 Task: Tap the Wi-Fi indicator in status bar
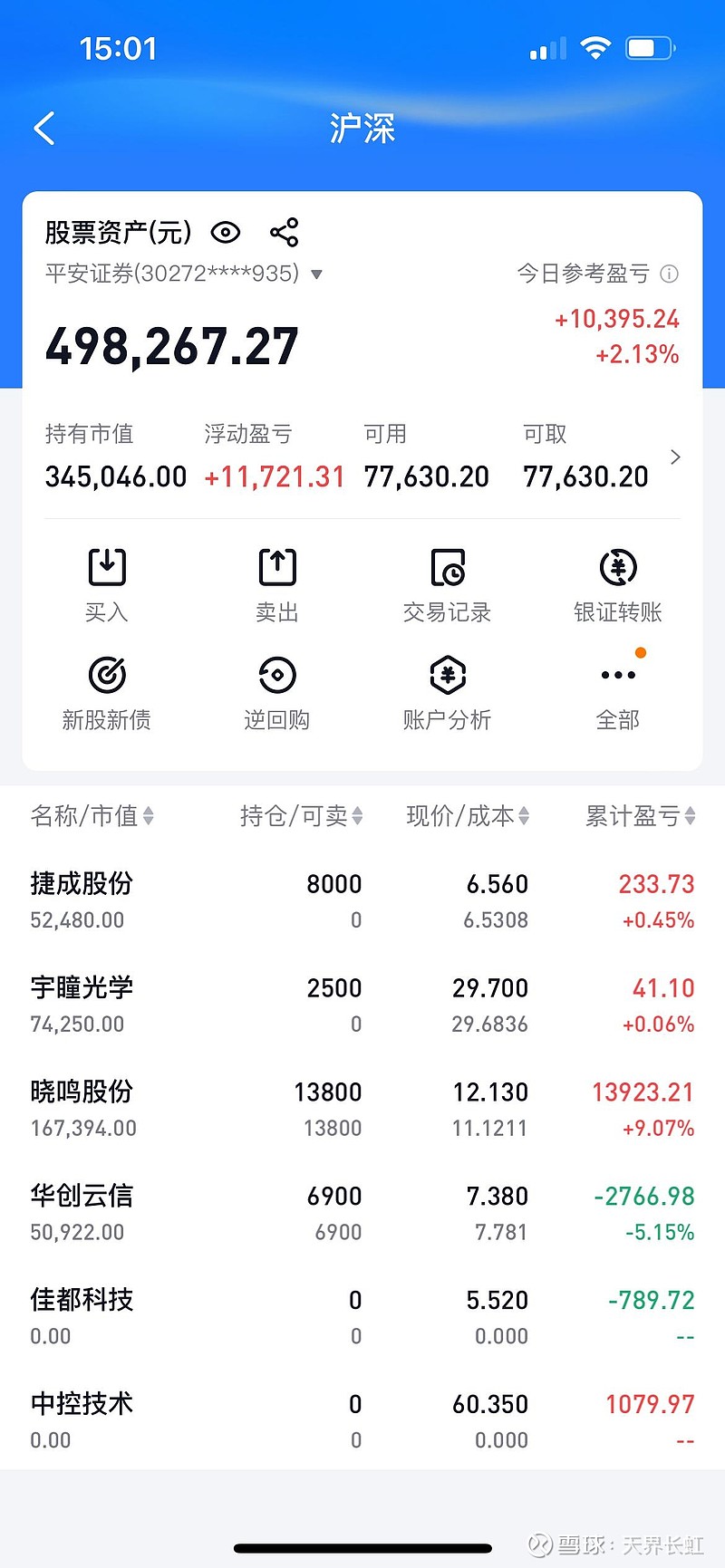coord(595,48)
